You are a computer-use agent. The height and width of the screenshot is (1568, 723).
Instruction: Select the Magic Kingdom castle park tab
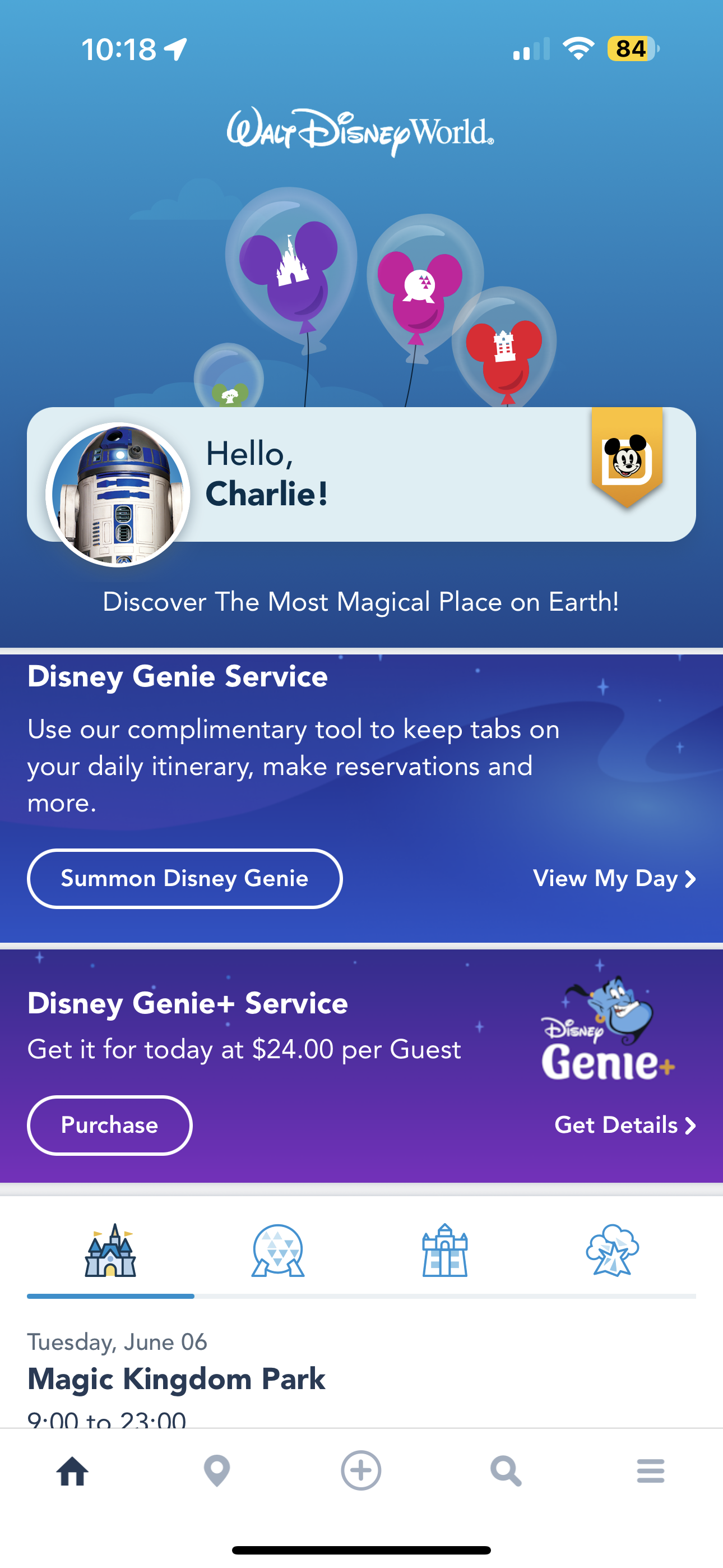click(x=110, y=1252)
